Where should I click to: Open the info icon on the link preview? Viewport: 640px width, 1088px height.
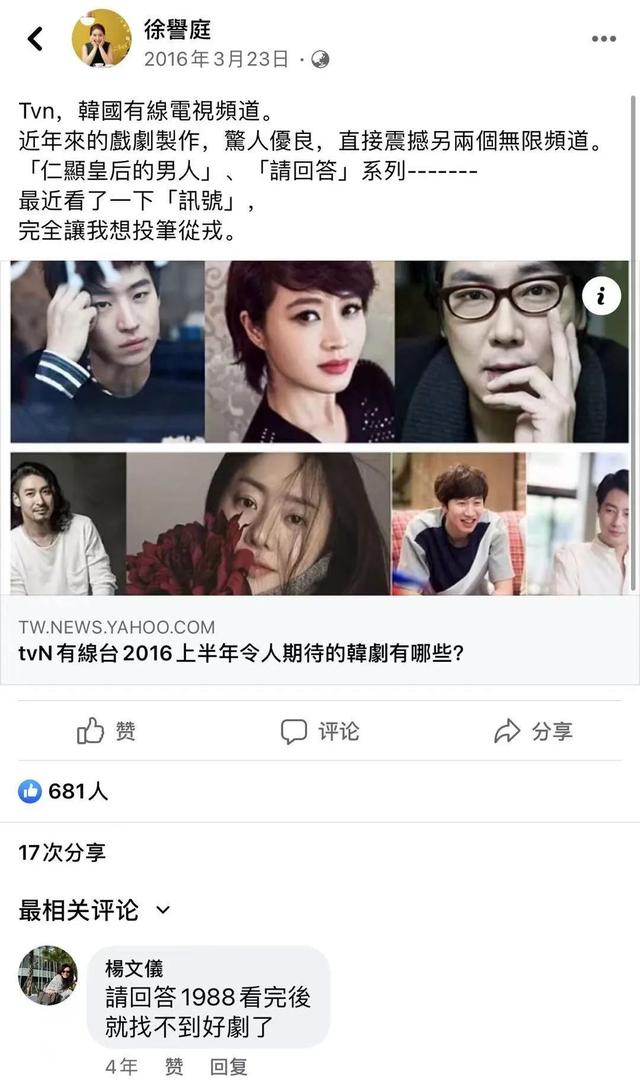coord(601,295)
